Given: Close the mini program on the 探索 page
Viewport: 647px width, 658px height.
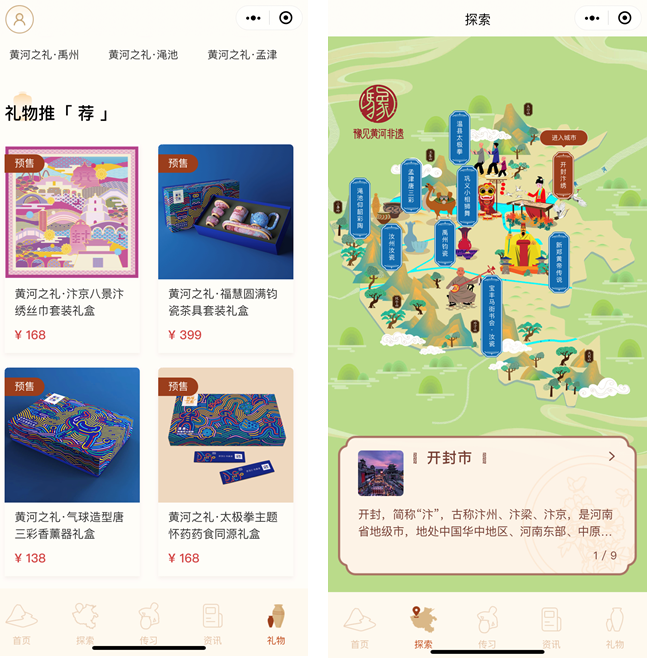Looking at the screenshot, I should coord(625,18).
